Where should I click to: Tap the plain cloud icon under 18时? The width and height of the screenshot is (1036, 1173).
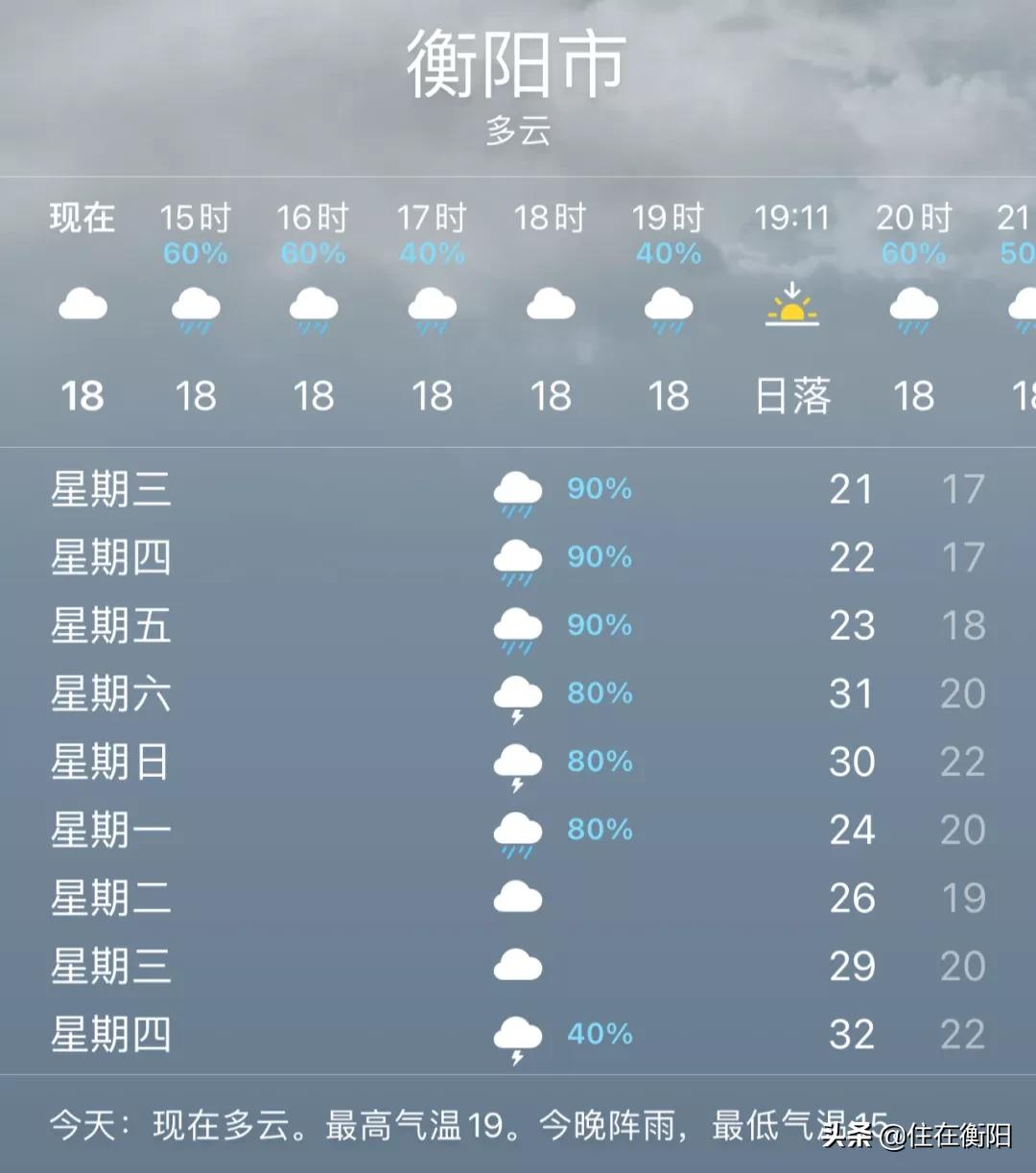pos(549,305)
